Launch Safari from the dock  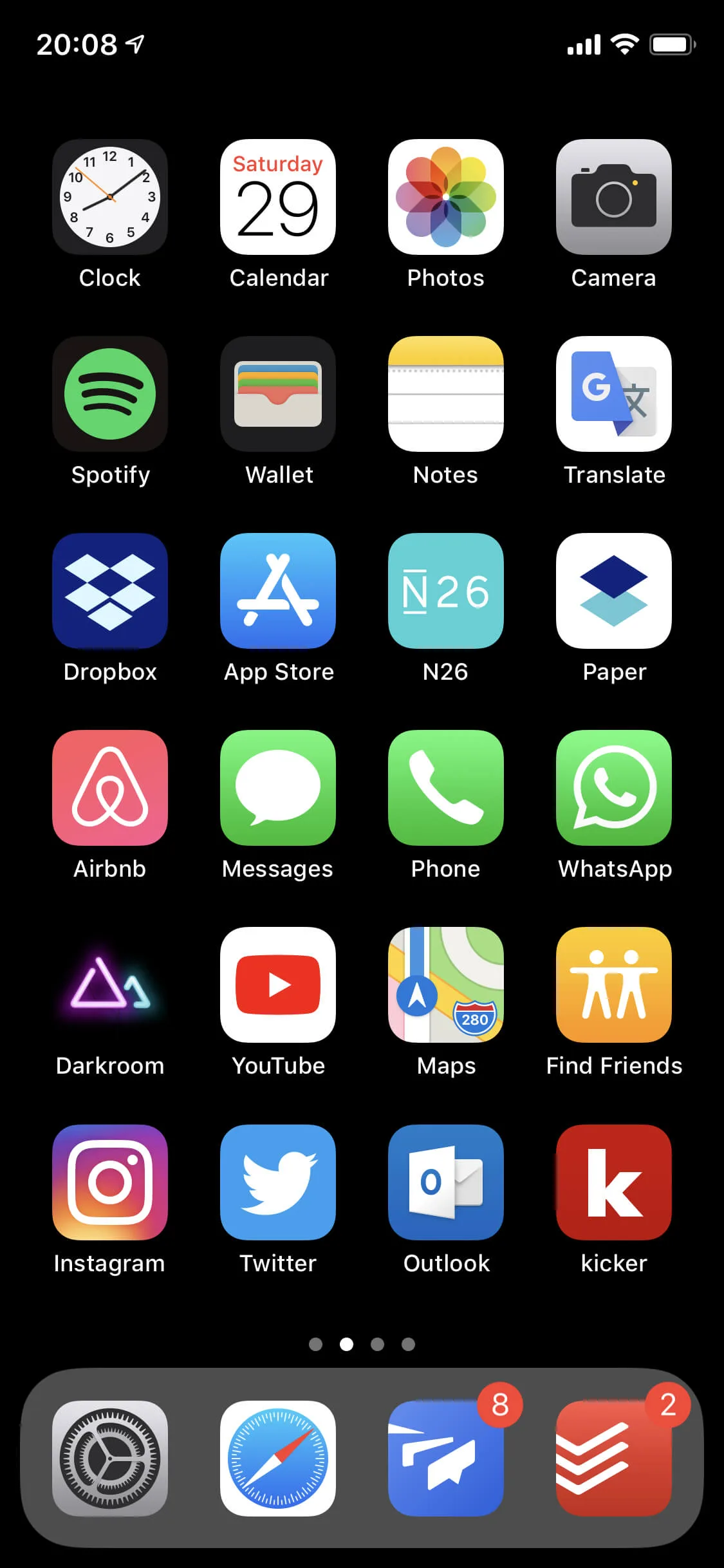tap(278, 1459)
